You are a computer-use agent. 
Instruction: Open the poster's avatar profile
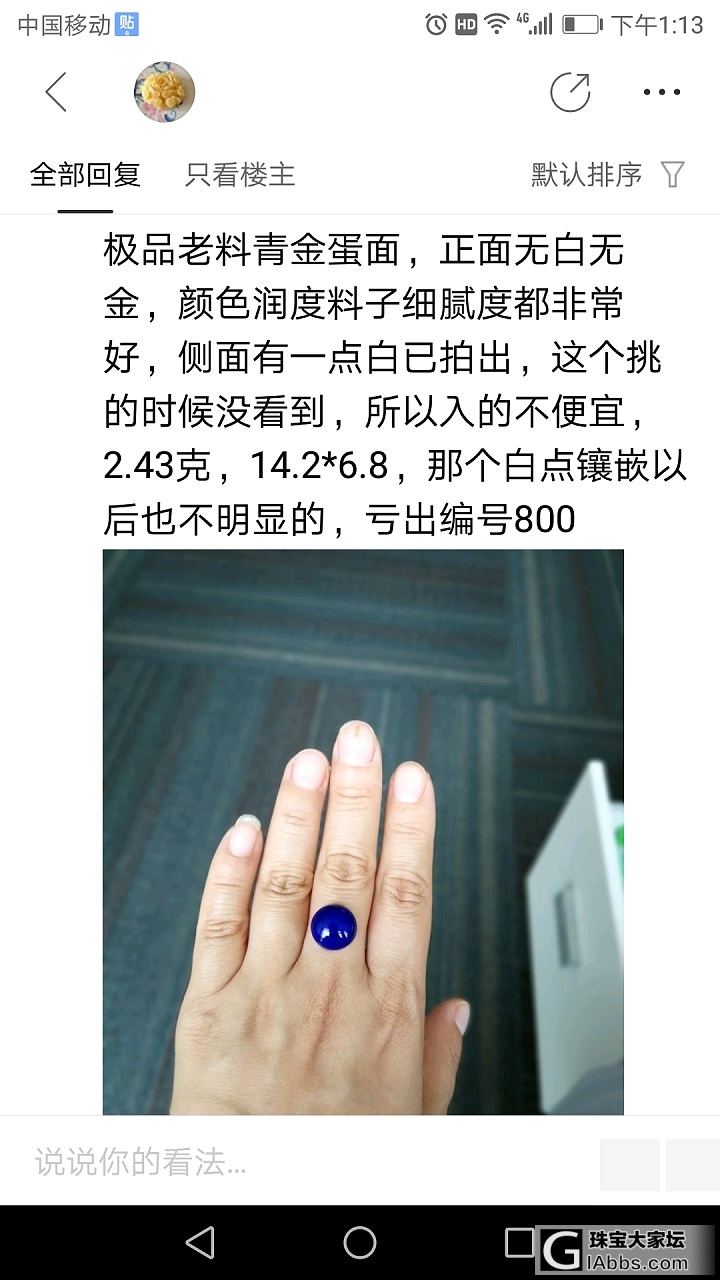pos(164,93)
